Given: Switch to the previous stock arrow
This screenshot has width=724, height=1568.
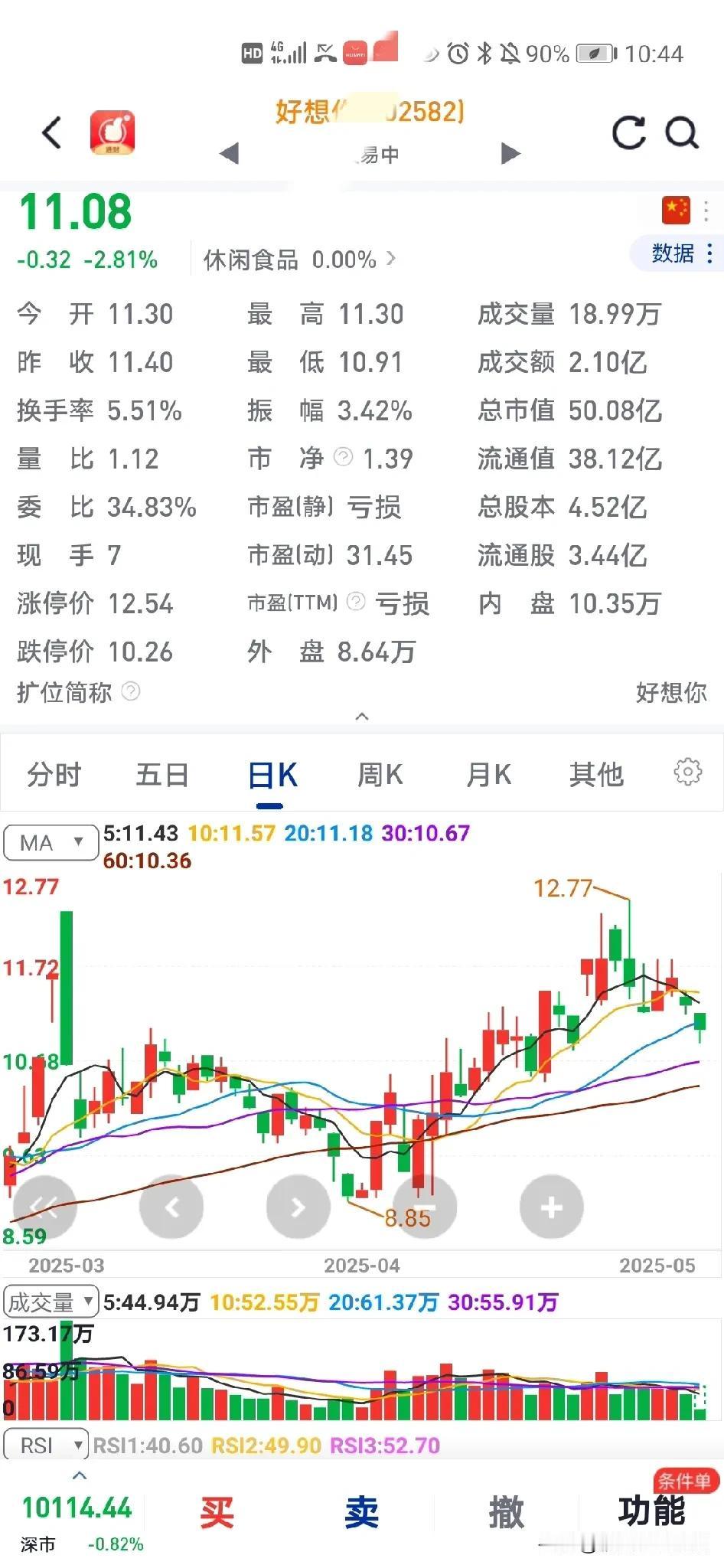Looking at the screenshot, I should coord(229,154).
